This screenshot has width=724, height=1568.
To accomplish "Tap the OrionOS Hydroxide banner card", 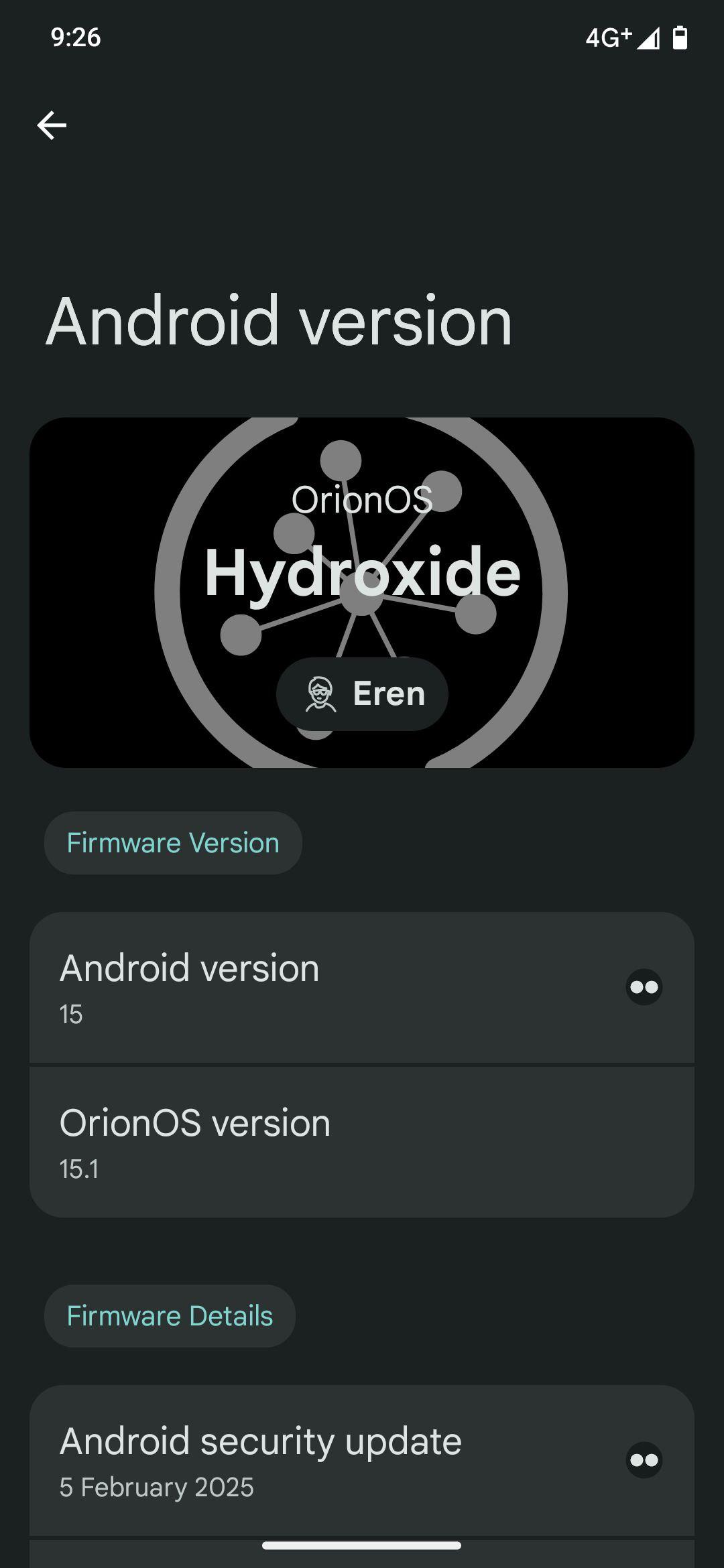I will pyautogui.click(x=362, y=592).
